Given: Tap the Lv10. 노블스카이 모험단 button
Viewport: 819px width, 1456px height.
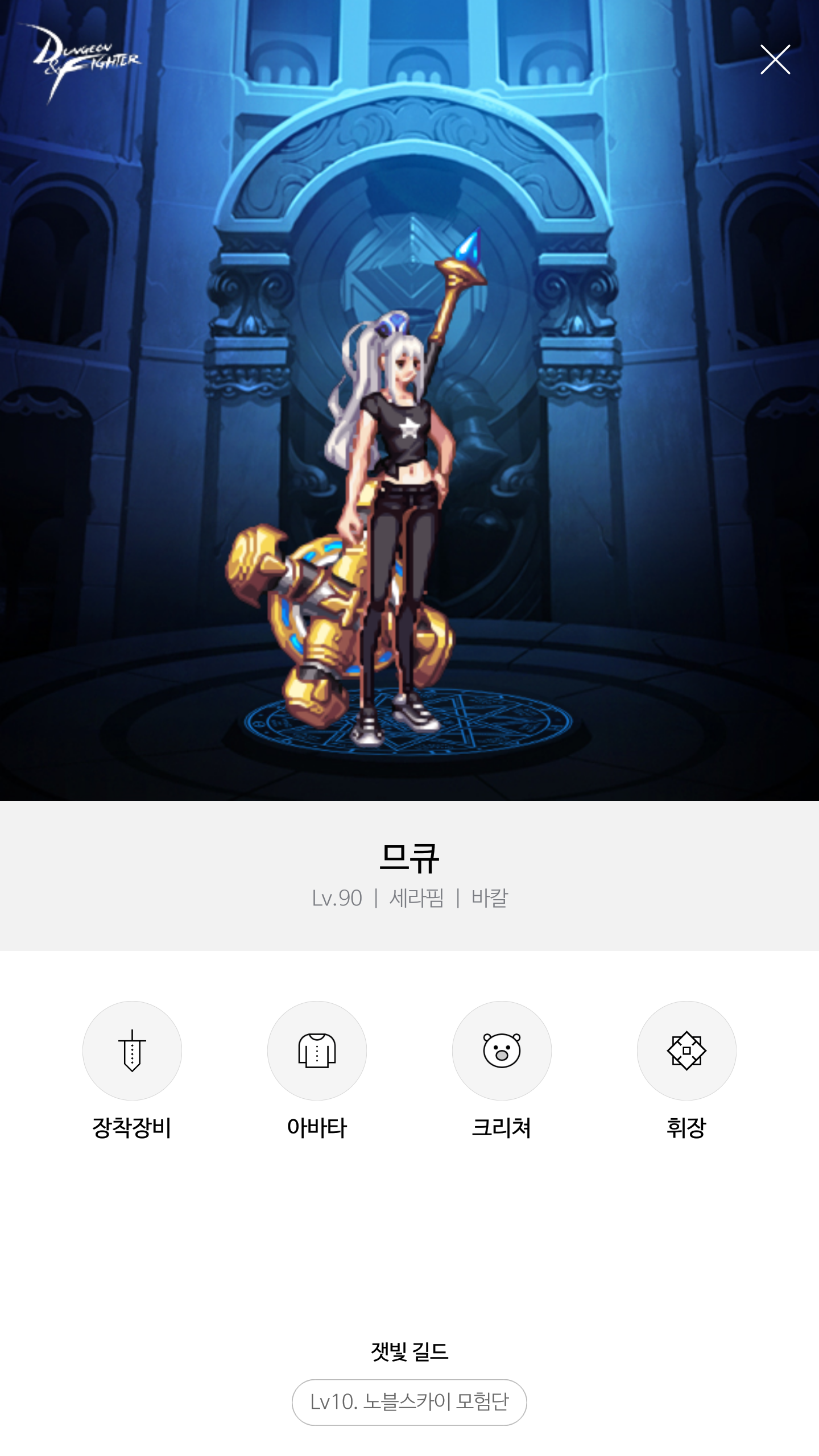Looking at the screenshot, I should [409, 1402].
